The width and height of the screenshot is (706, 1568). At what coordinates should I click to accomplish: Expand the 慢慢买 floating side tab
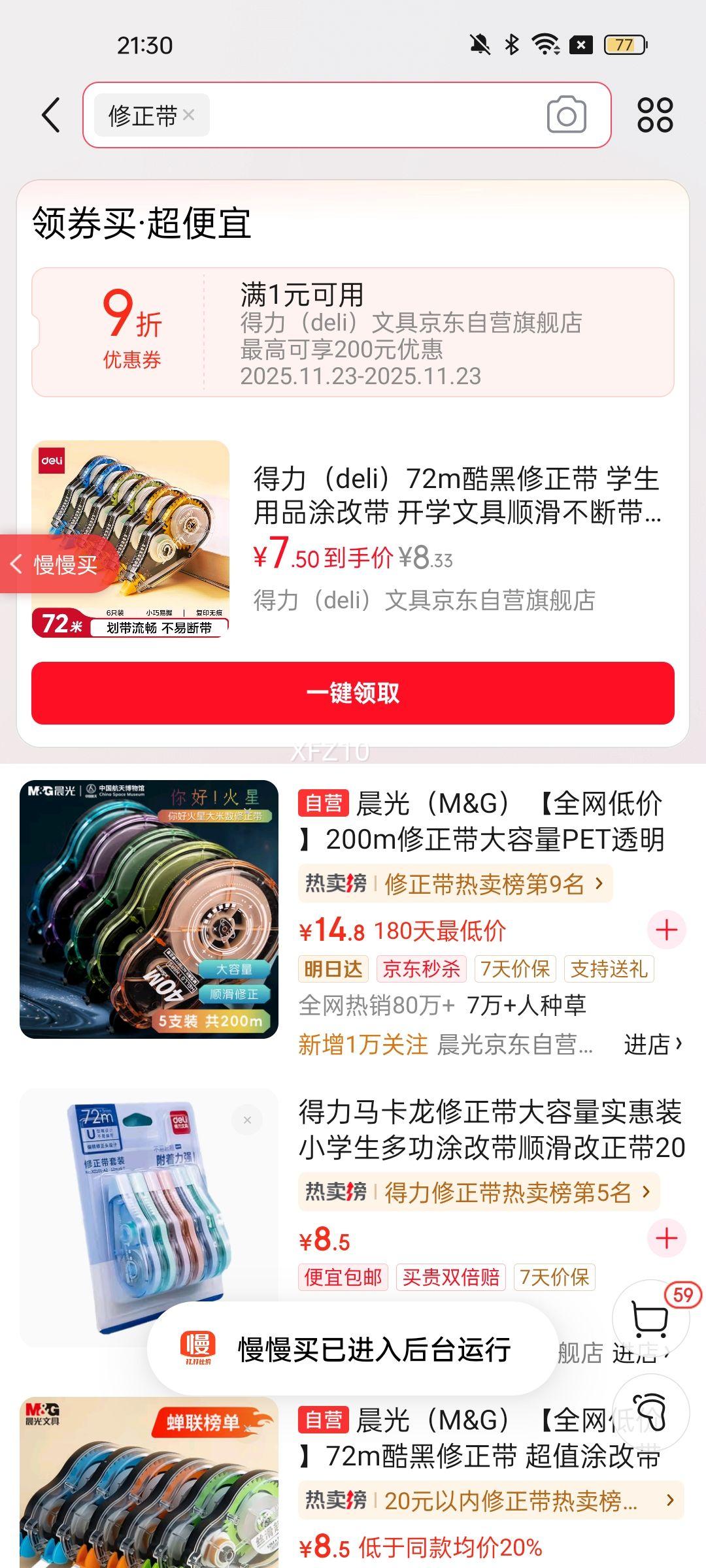(56, 564)
